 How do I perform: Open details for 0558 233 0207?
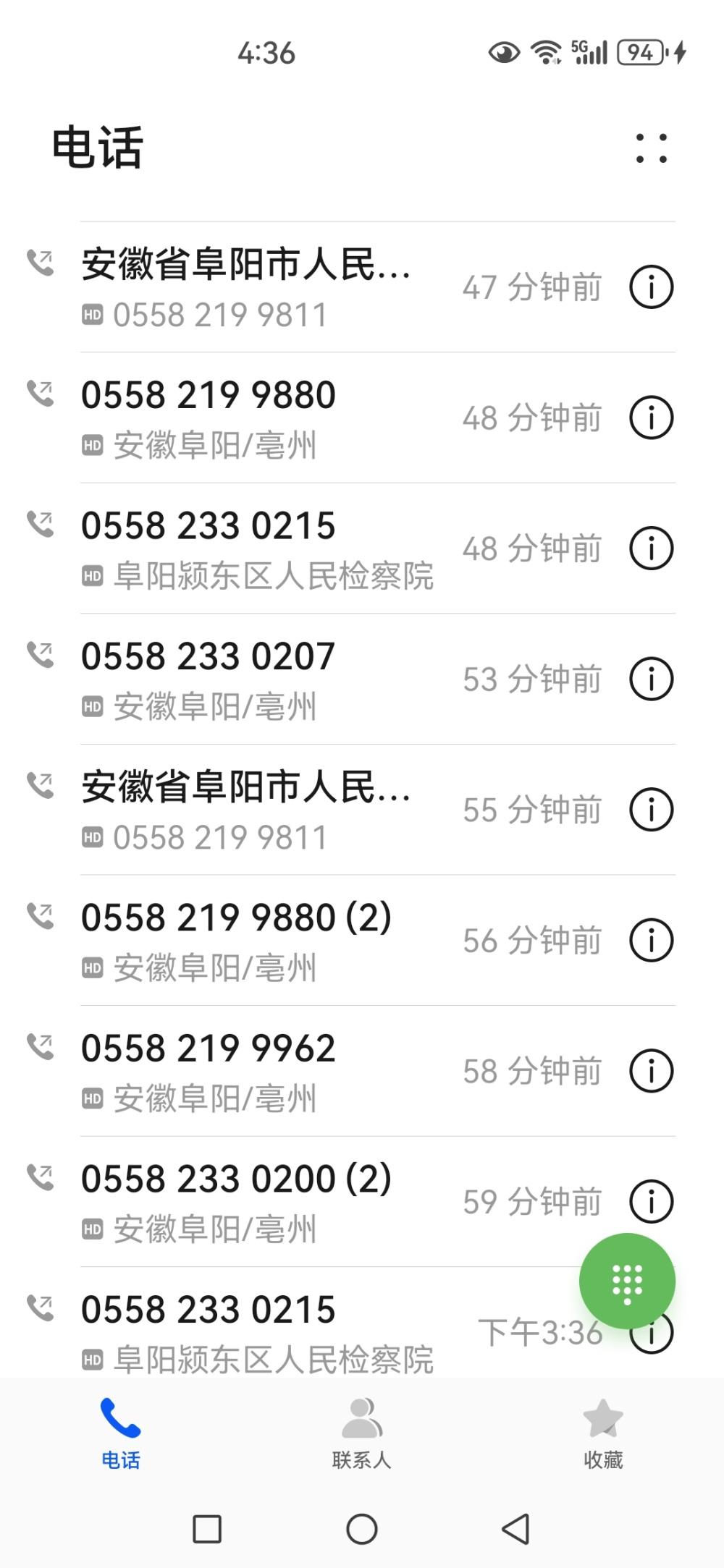coord(651,679)
